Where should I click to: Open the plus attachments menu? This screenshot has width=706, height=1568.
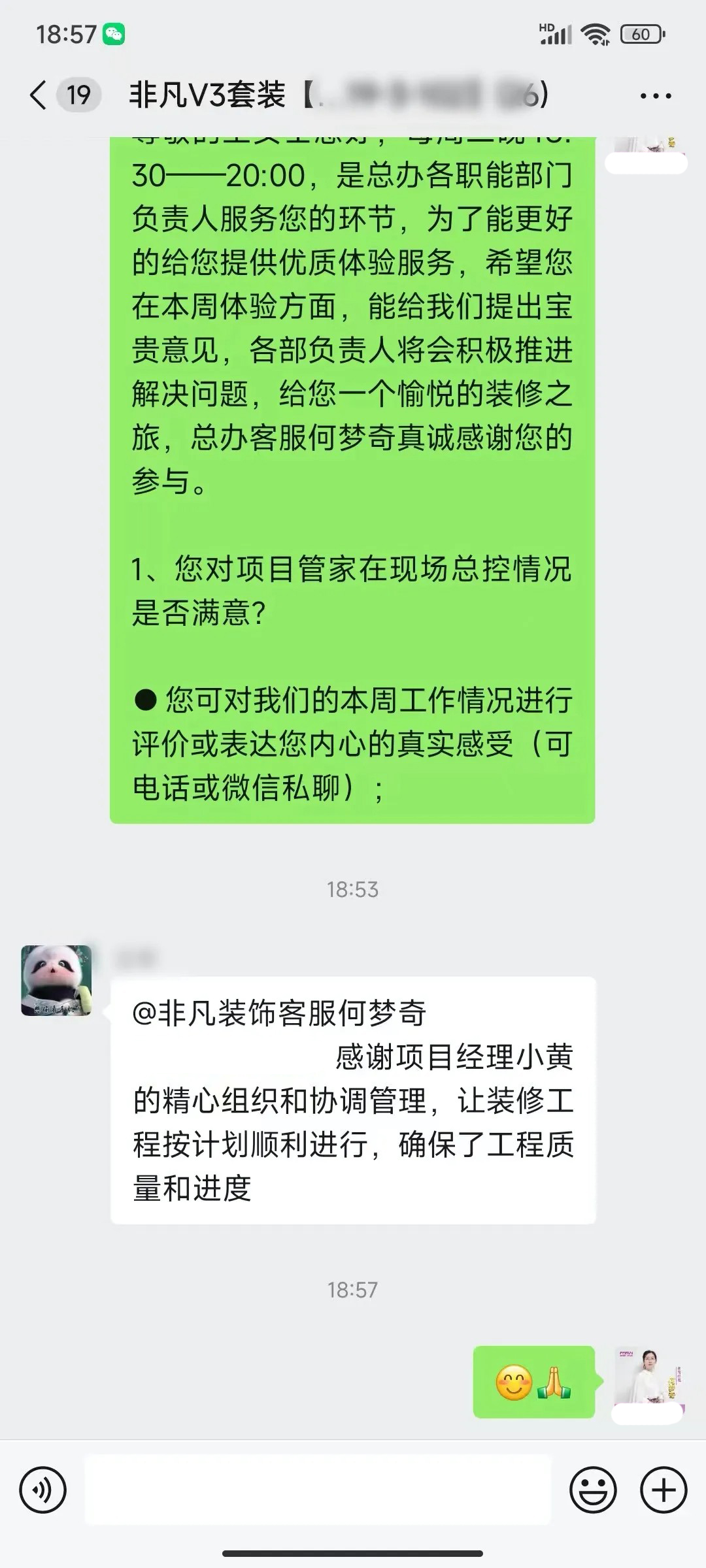tap(663, 1491)
